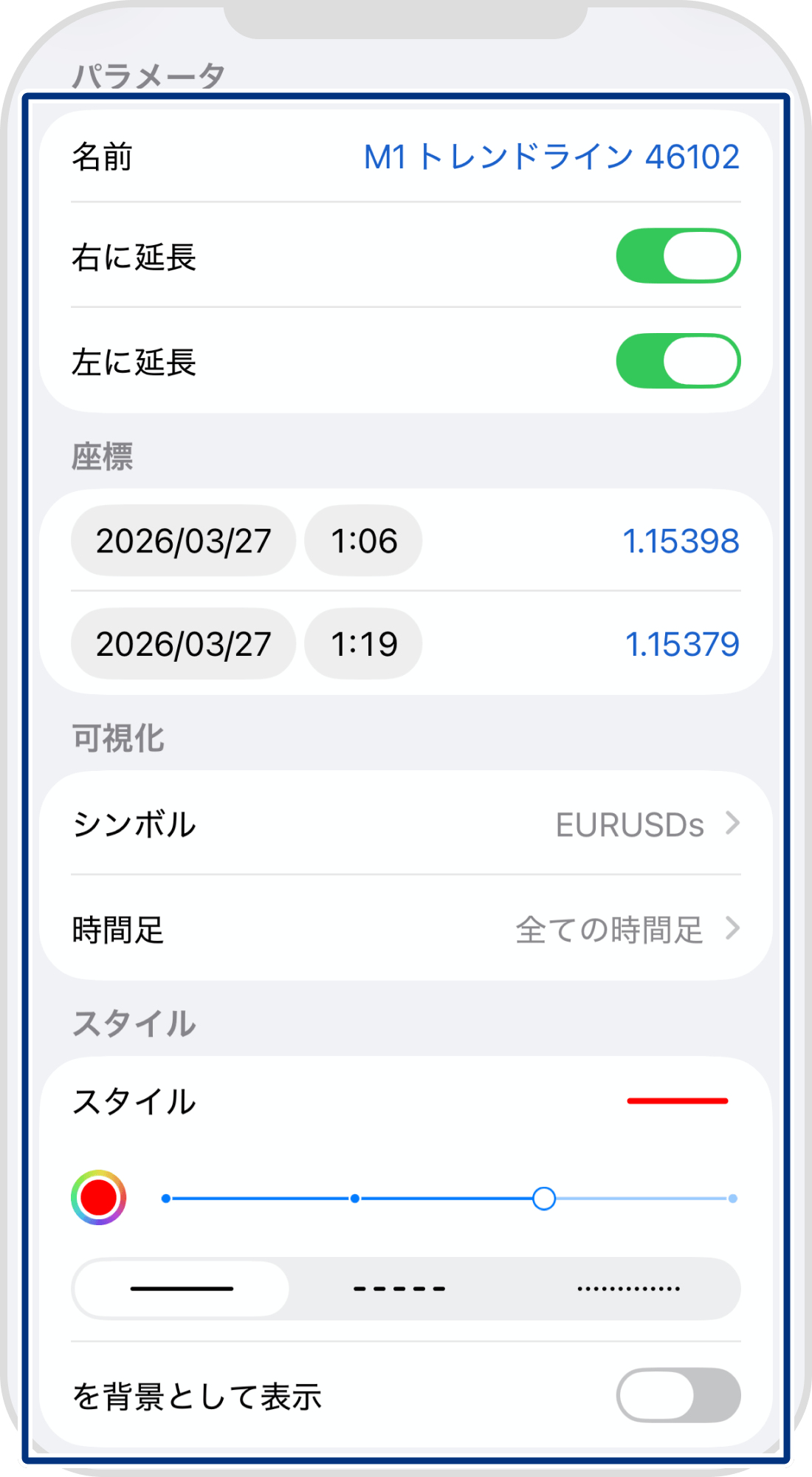Tap the chevron beside 全ての時間足

click(x=734, y=930)
